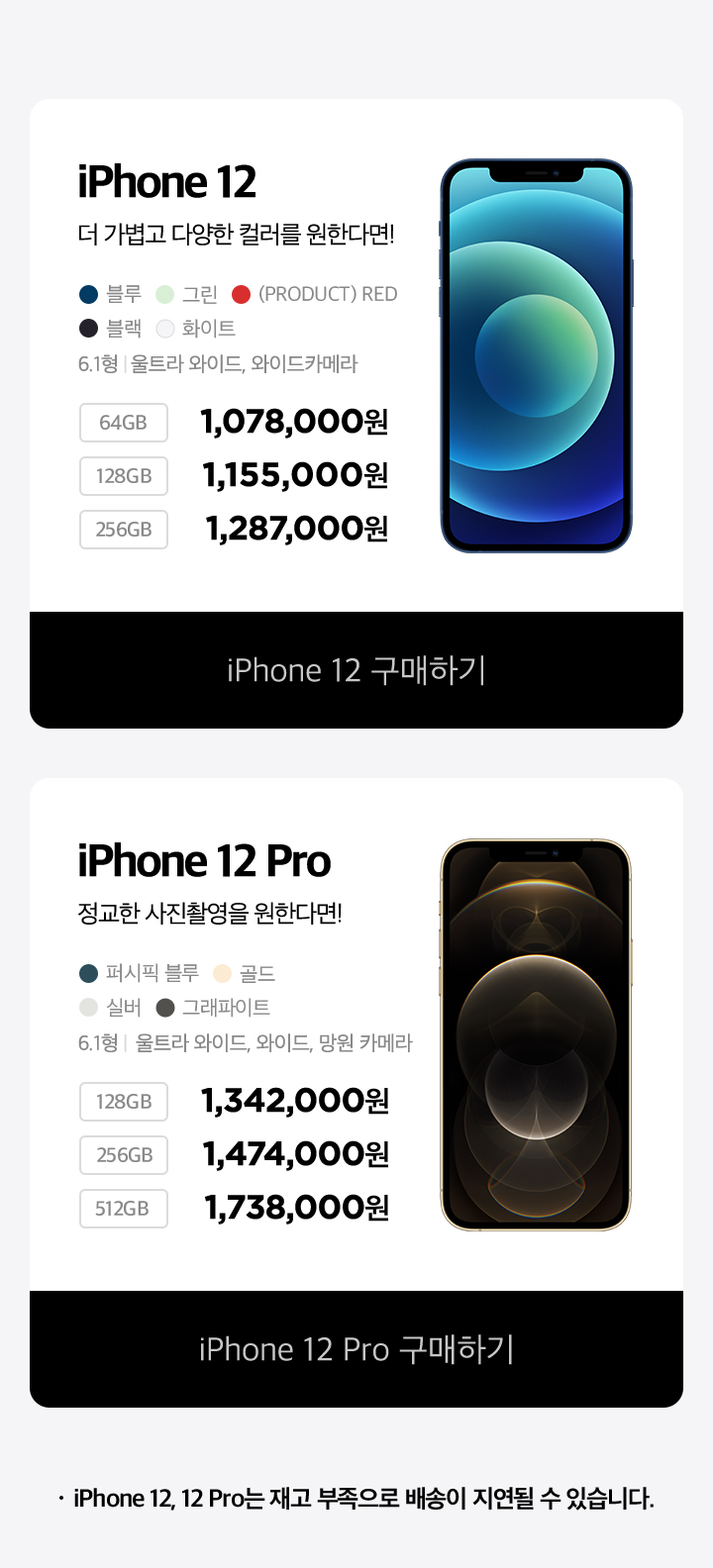Open the iPhone 12 Pro 구매하기 purchase button
This screenshot has width=713, height=1568.
click(356, 1349)
